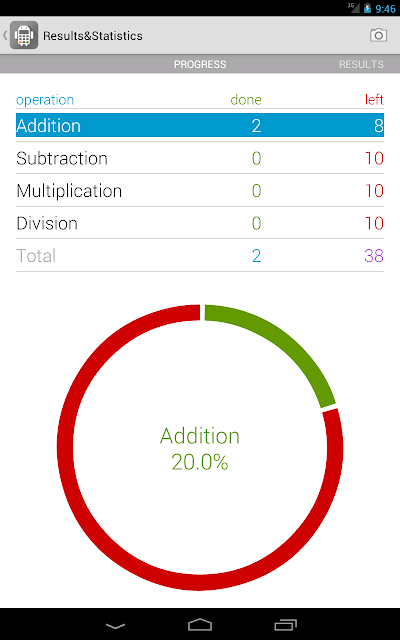400x640 pixels.
Task: Tap the system home button
Action: pyautogui.click(x=200, y=624)
